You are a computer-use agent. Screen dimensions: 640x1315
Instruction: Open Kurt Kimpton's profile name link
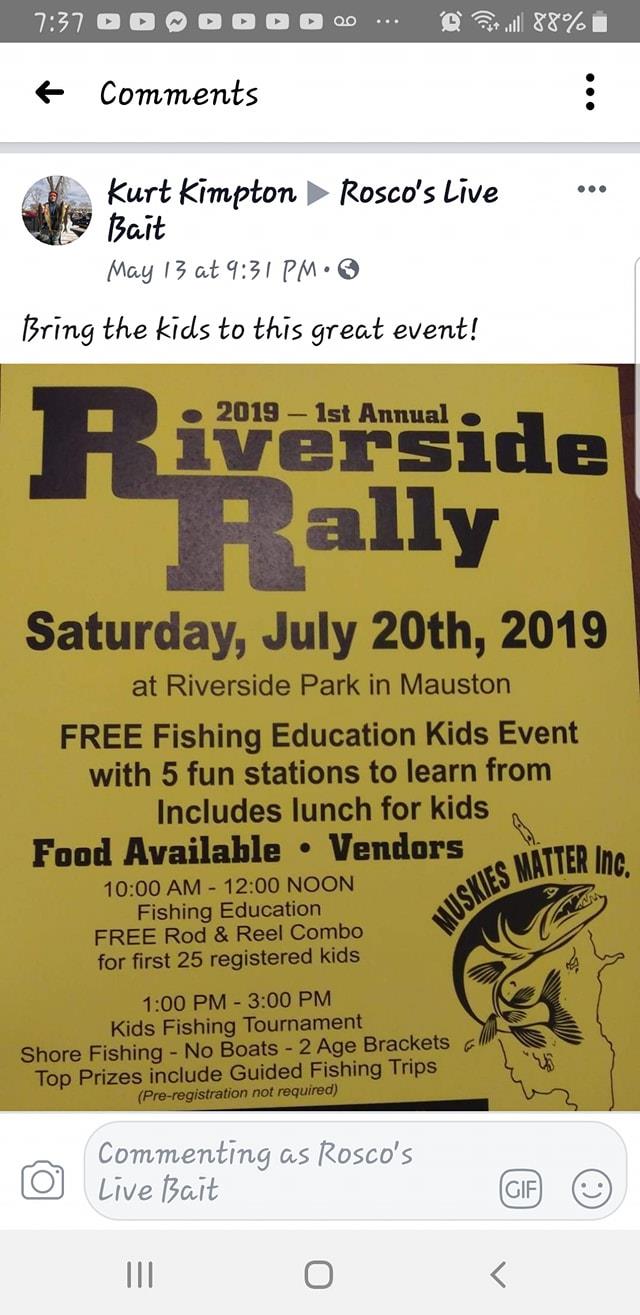[x=202, y=192]
